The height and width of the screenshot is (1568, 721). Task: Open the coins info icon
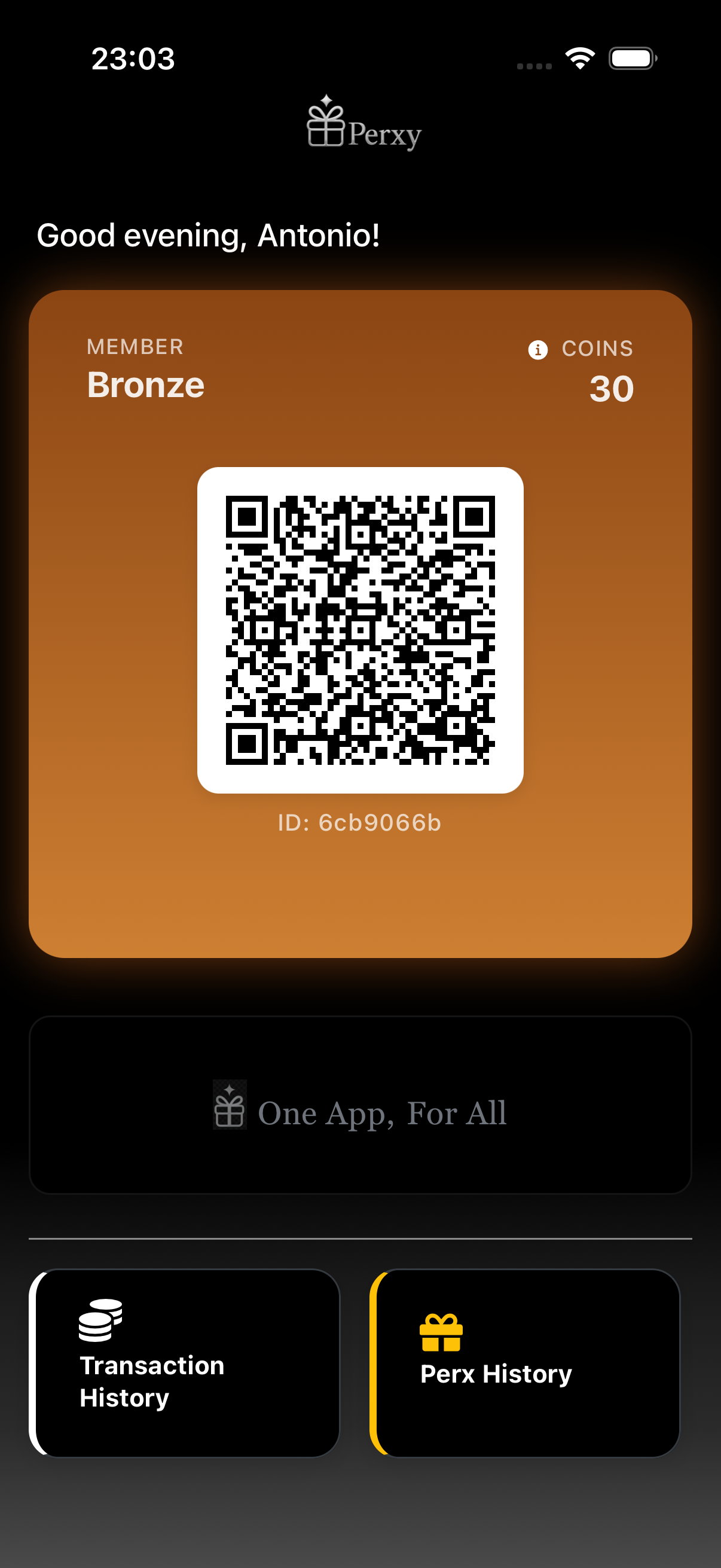[537, 350]
